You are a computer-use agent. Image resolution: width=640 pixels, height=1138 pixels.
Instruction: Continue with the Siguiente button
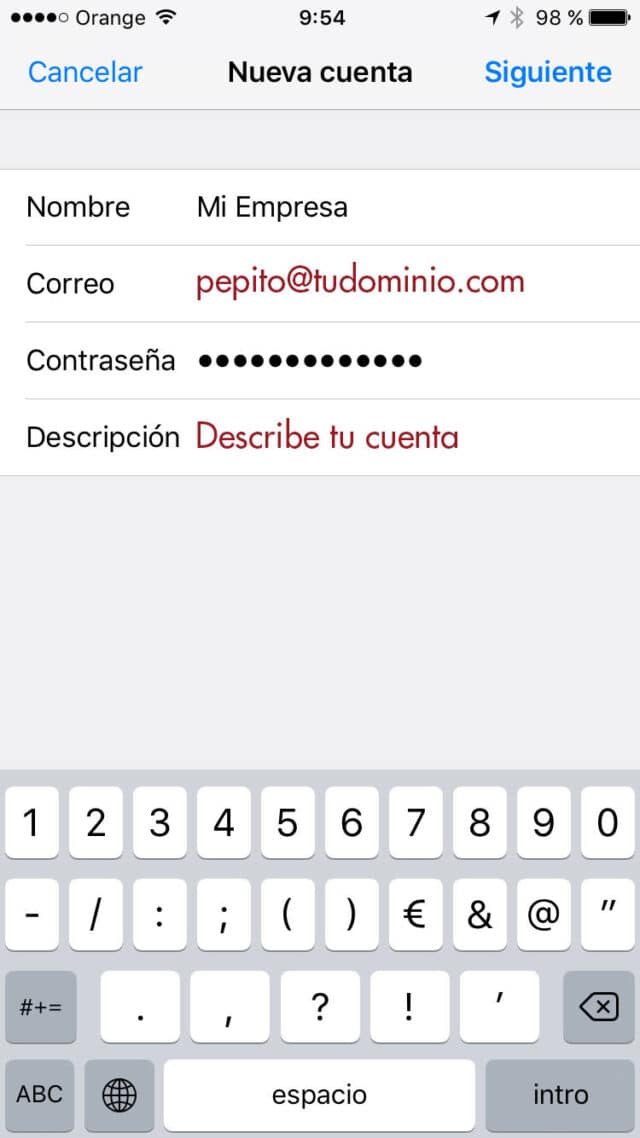pos(548,73)
